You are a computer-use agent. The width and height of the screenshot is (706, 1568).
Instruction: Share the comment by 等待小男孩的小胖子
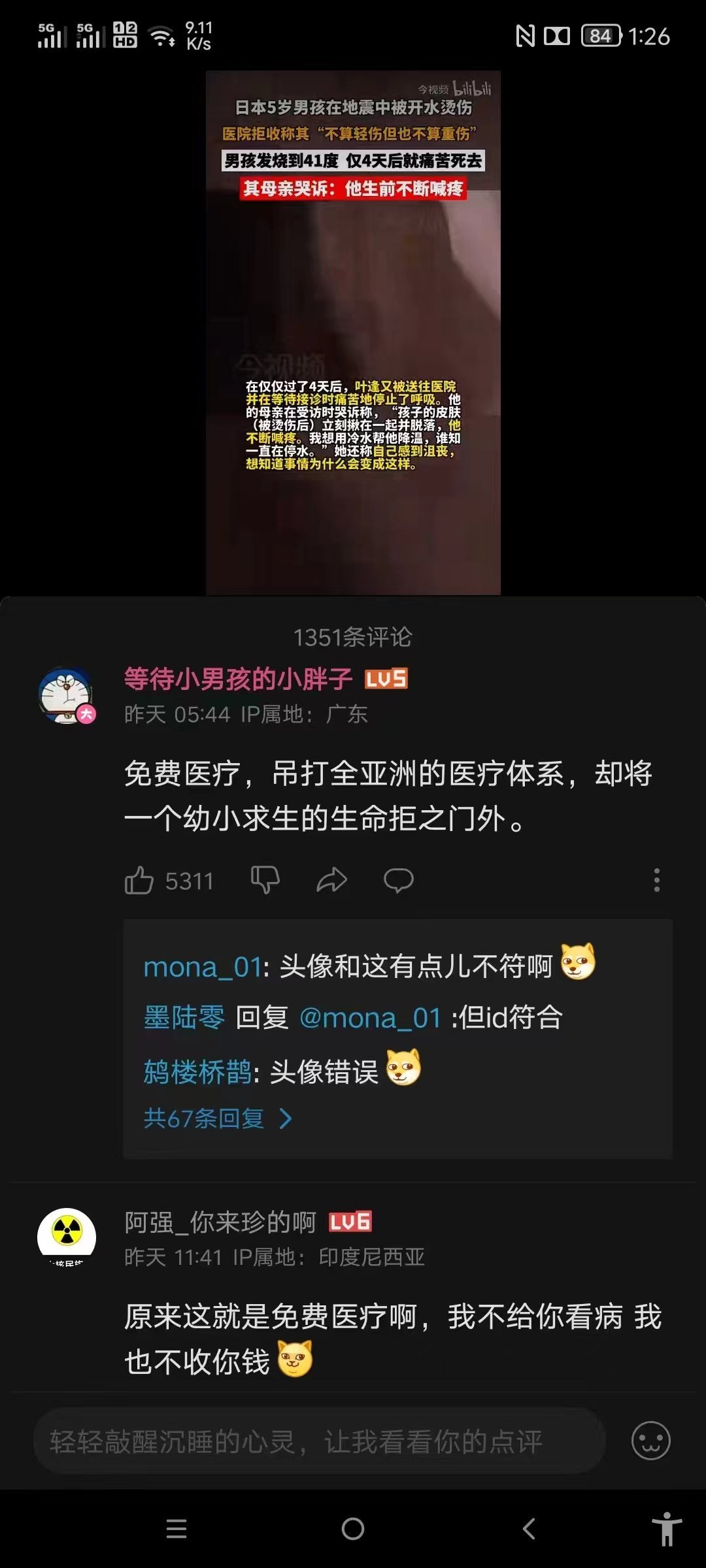[x=331, y=881]
